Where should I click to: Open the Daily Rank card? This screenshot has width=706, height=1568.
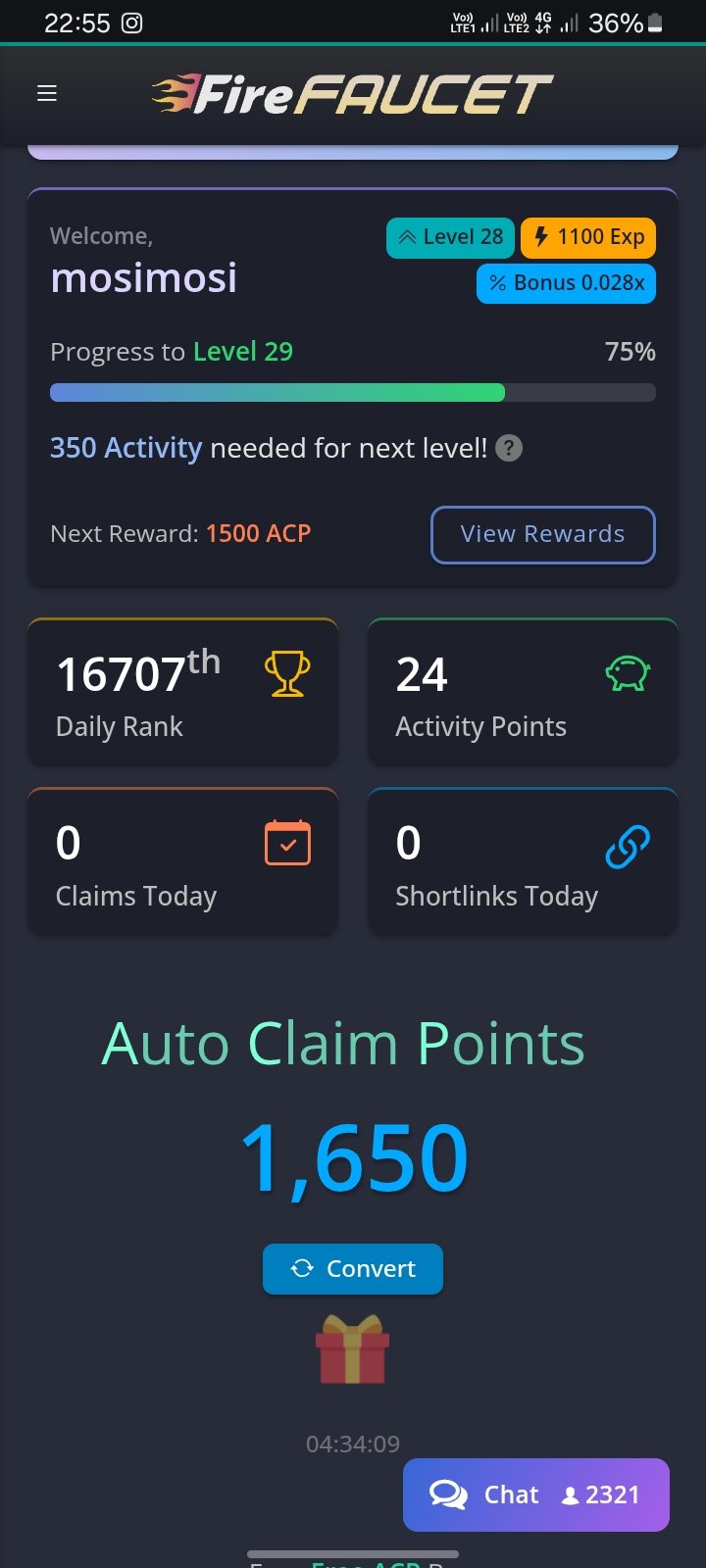pos(182,693)
